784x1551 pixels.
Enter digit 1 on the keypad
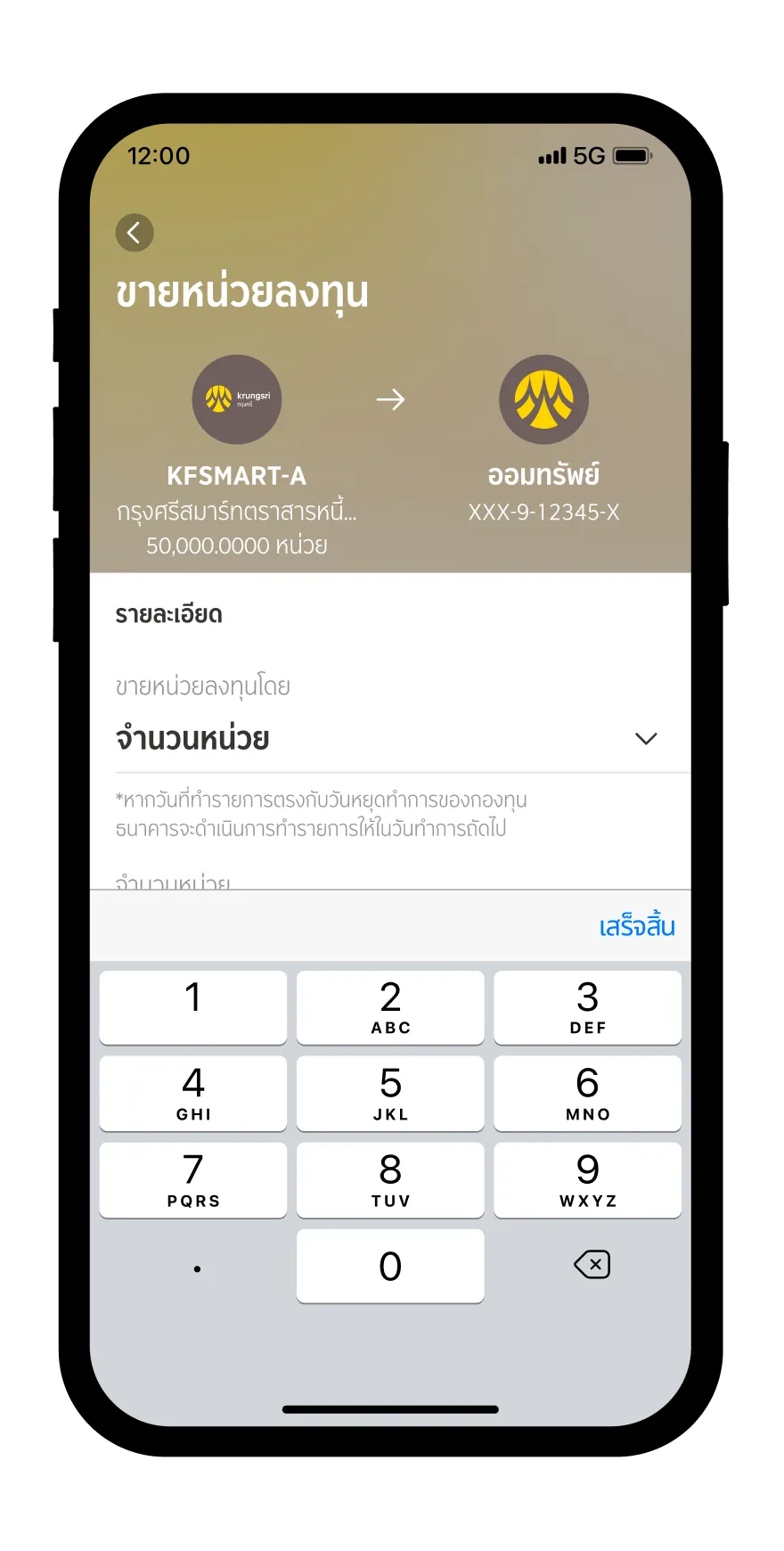pos(193,1006)
